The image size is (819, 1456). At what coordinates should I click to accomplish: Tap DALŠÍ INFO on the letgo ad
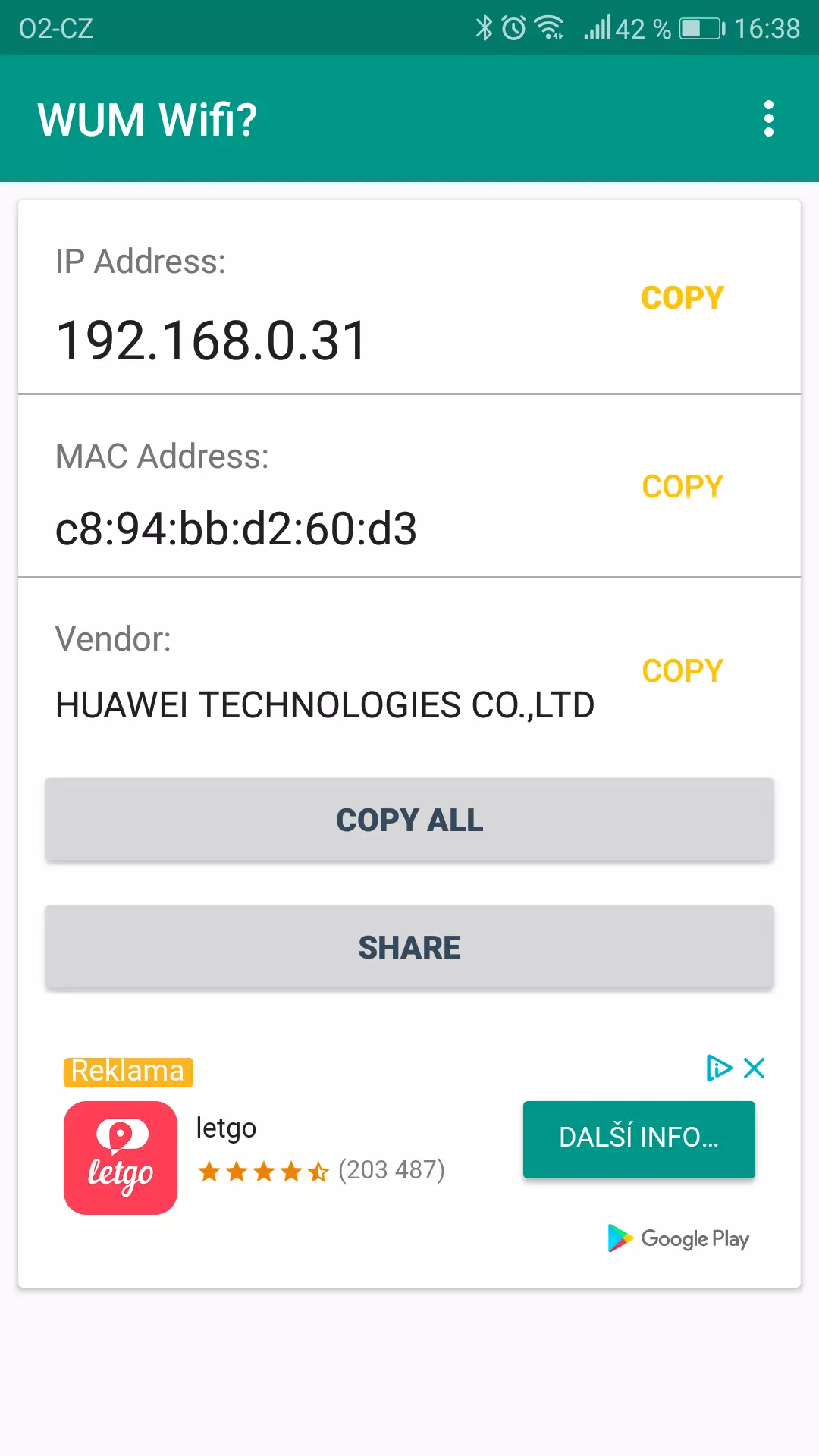point(639,1139)
